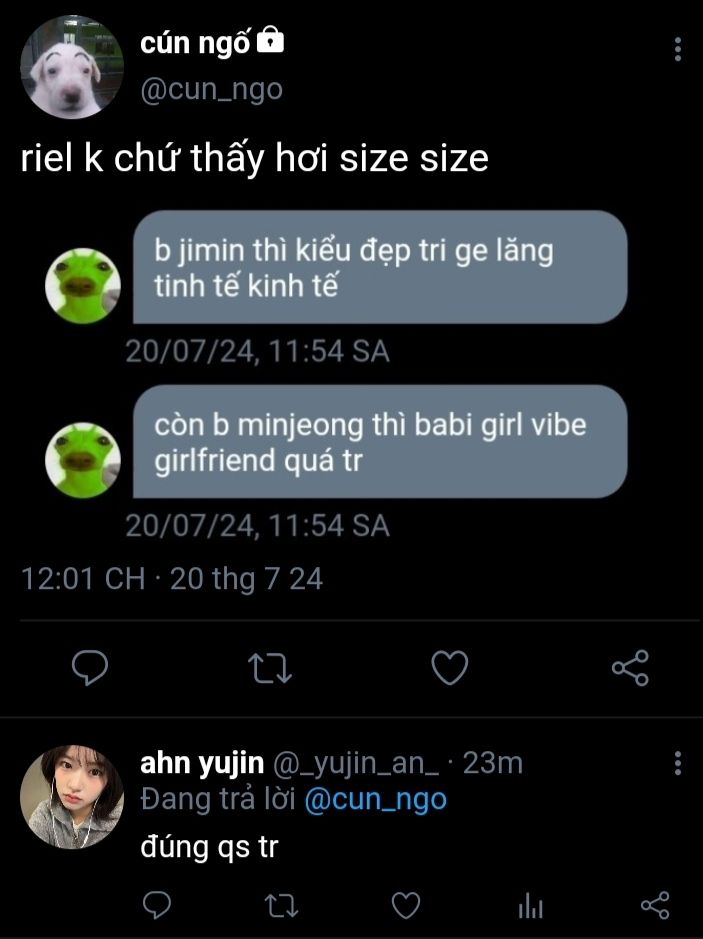Open the @cun_ngo mention link
This screenshot has height=939, width=703.
point(375,799)
